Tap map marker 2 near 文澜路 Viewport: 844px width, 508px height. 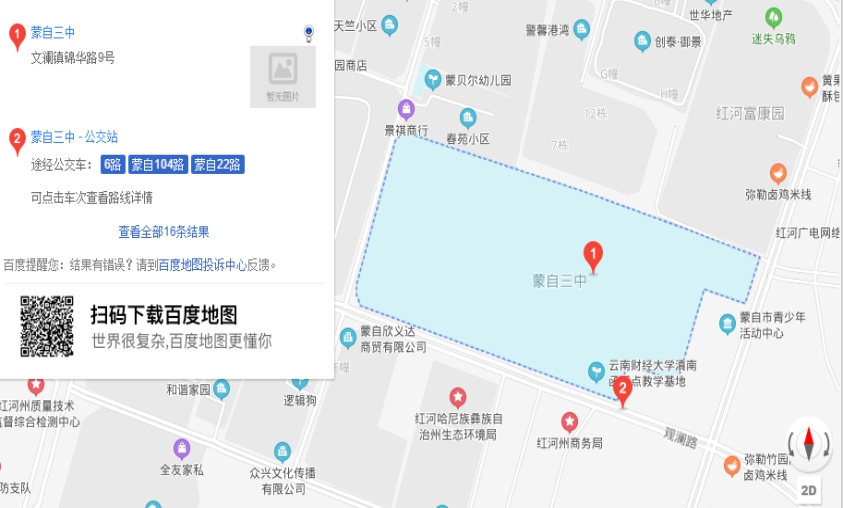point(623,391)
